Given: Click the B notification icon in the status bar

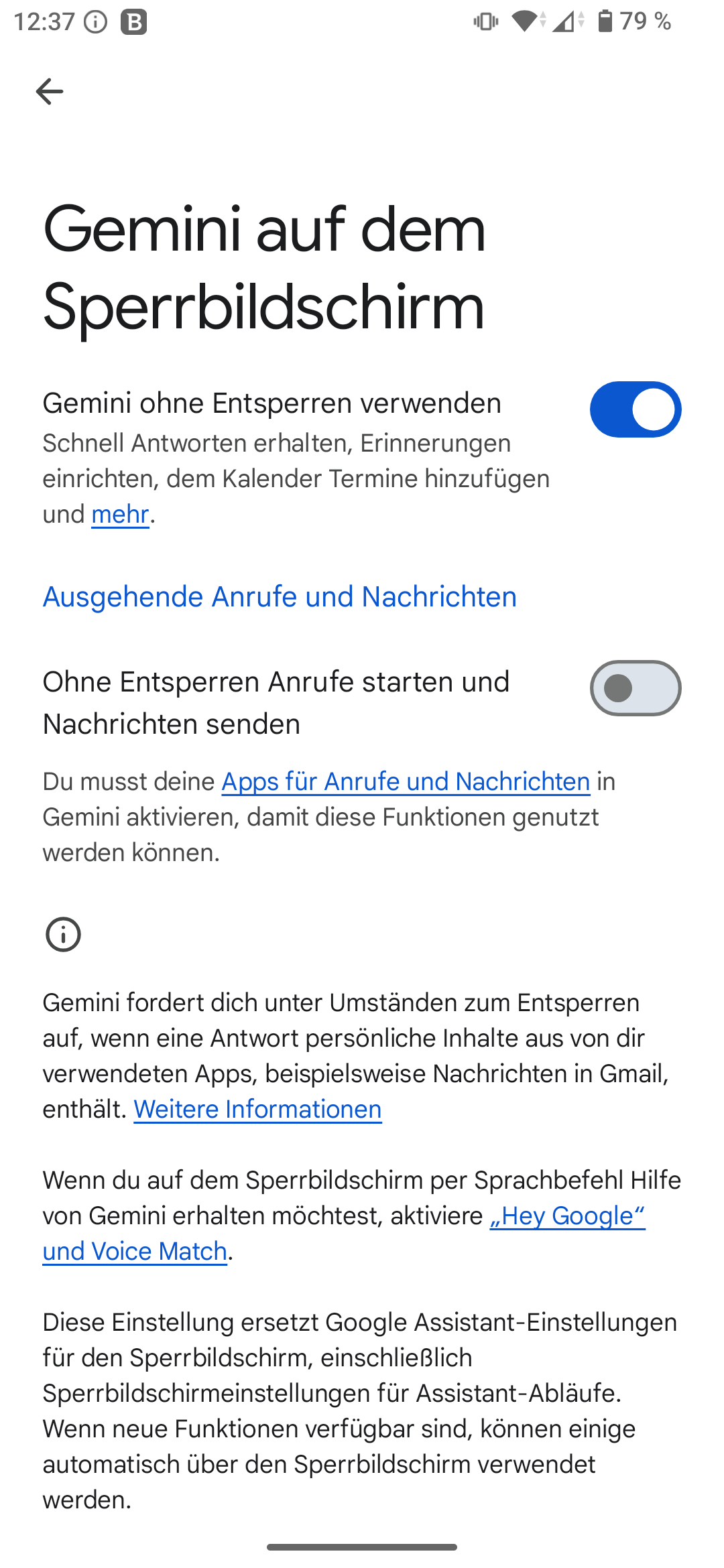Looking at the screenshot, I should click(x=134, y=22).
